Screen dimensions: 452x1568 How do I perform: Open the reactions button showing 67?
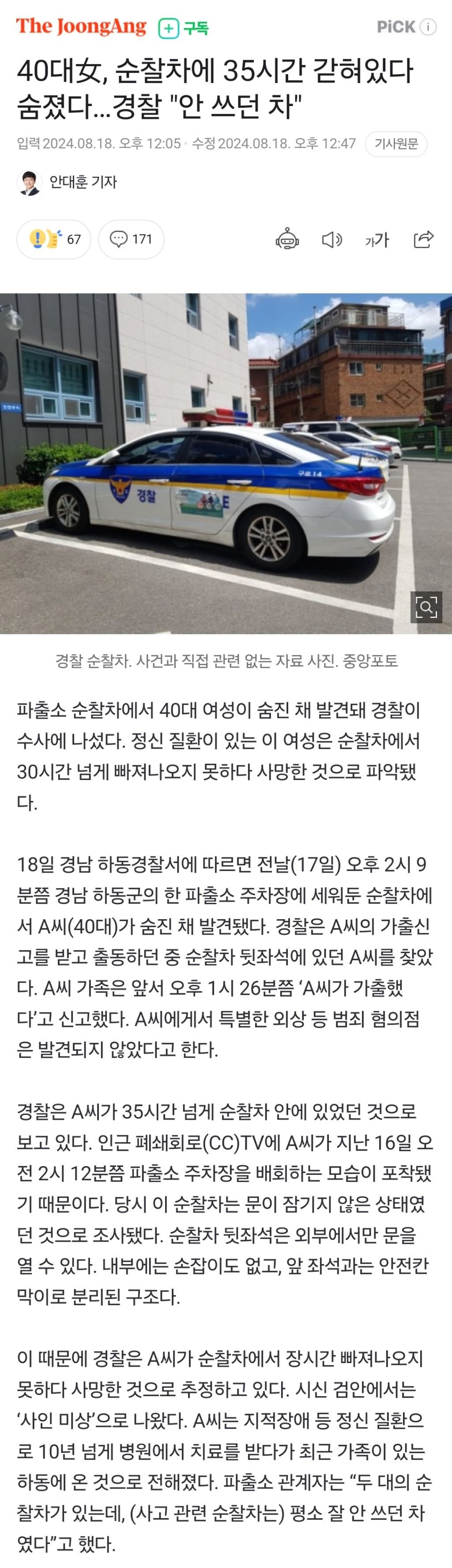click(53, 239)
